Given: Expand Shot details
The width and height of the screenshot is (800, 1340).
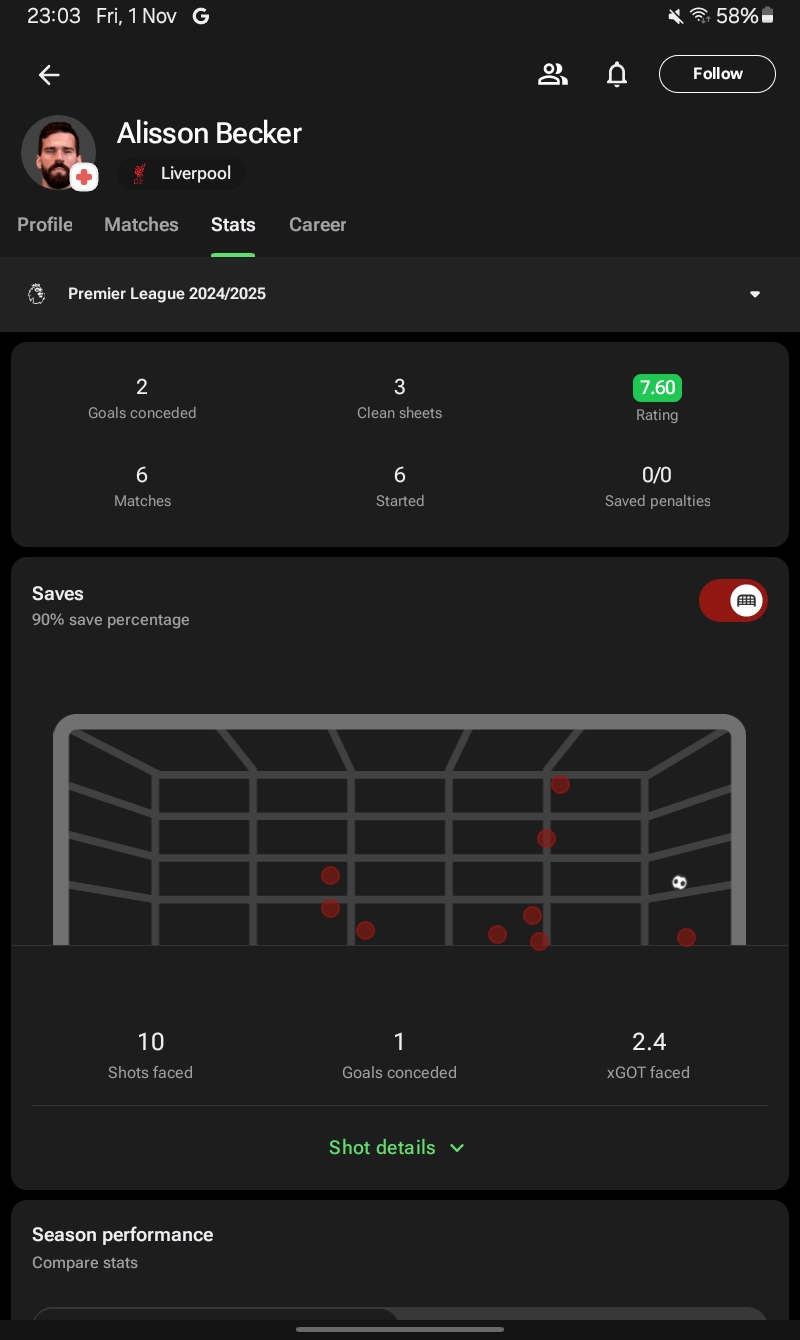Looking at the screenshot, I should pos(397,1147).
